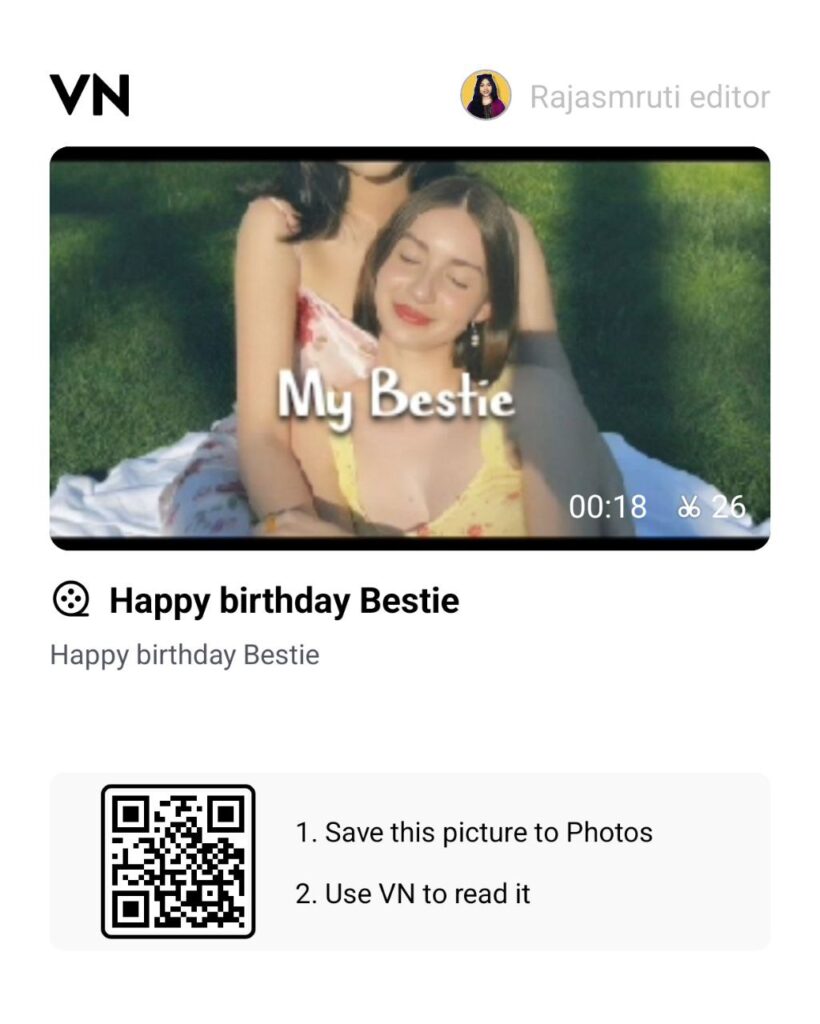Viewport: 820px width, 1024px height.
Task: Click the duration indicator showing 00:18
Action: click(x=608, y=508)
